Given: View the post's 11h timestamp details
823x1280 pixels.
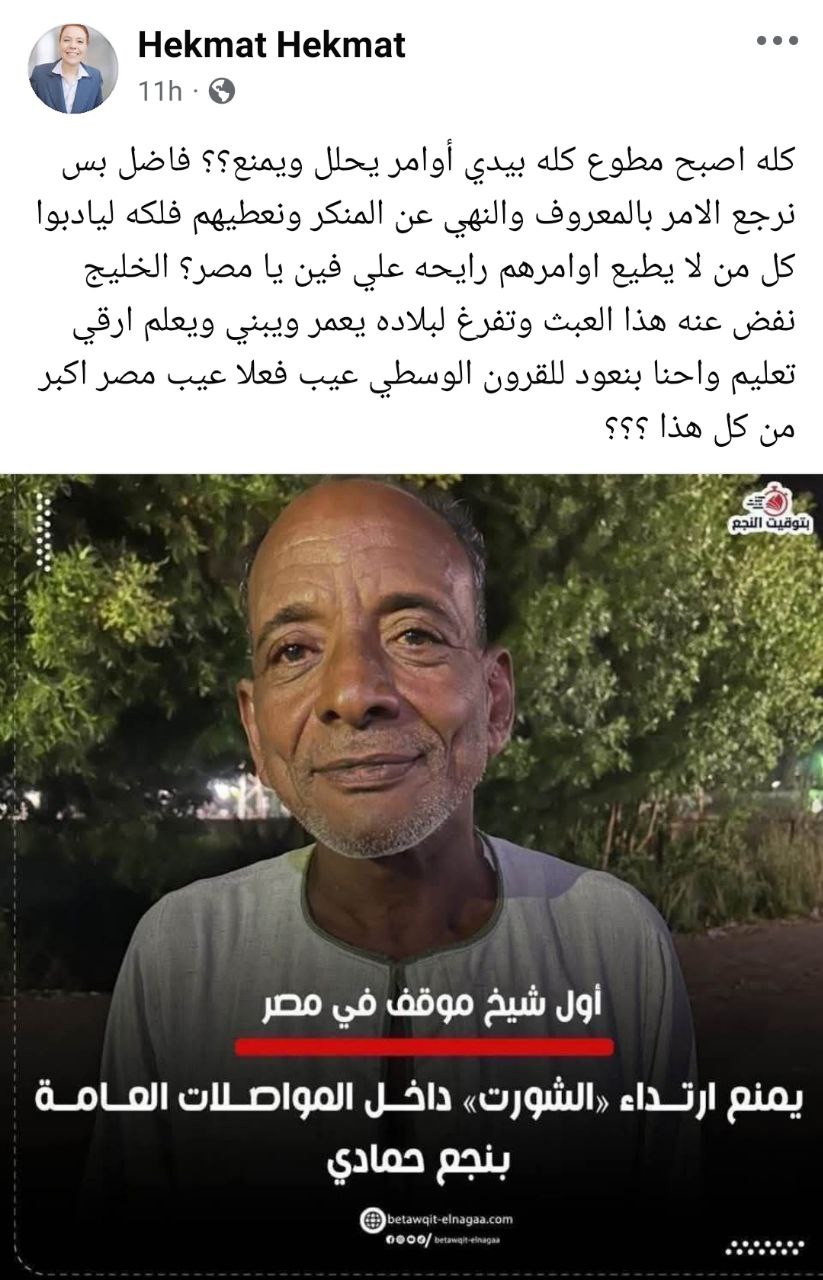Looking at the screenshot, I should pyautogui.click(x=160, y=92).
